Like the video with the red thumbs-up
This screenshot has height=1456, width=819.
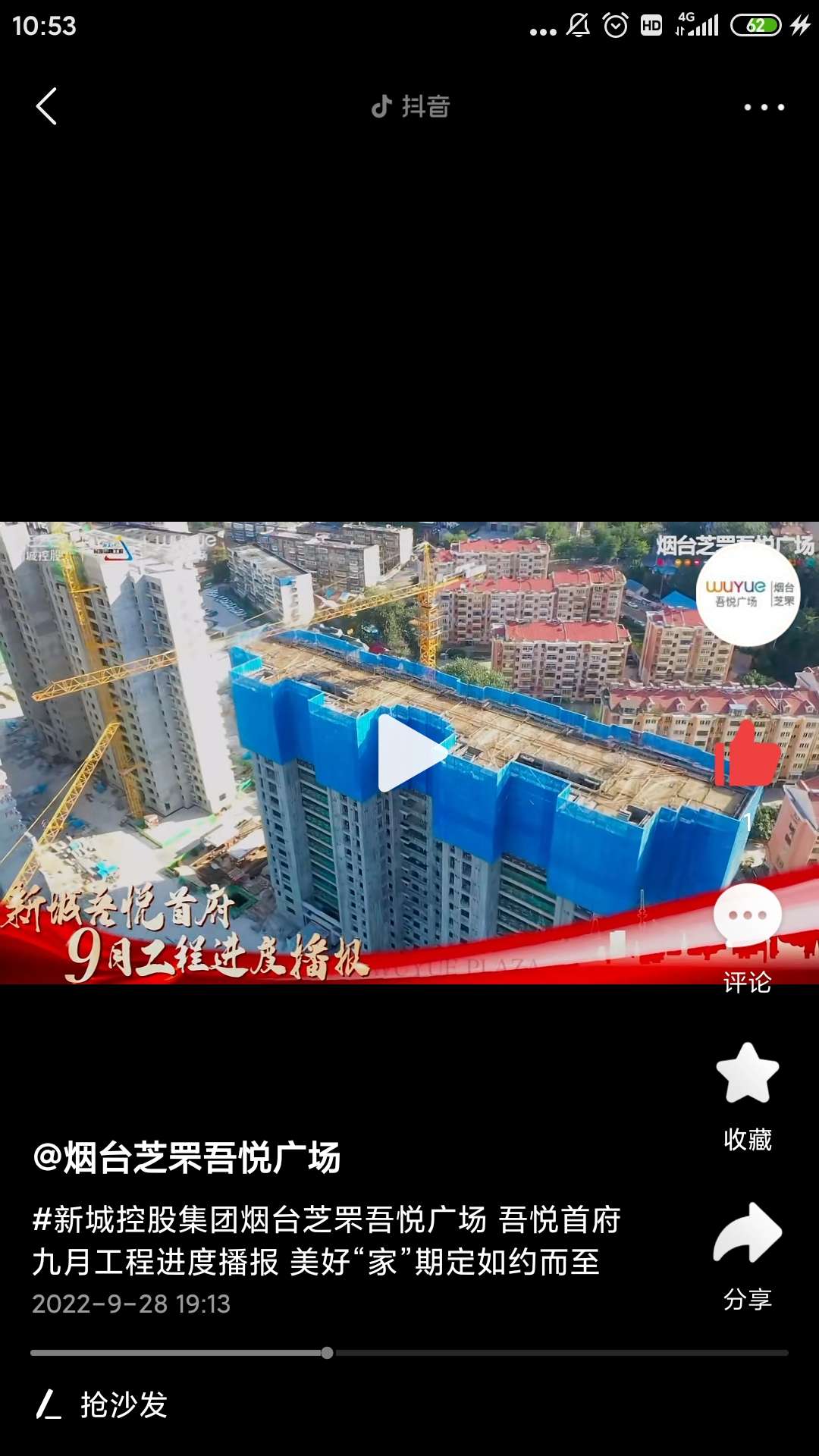[x=747, y=755]
